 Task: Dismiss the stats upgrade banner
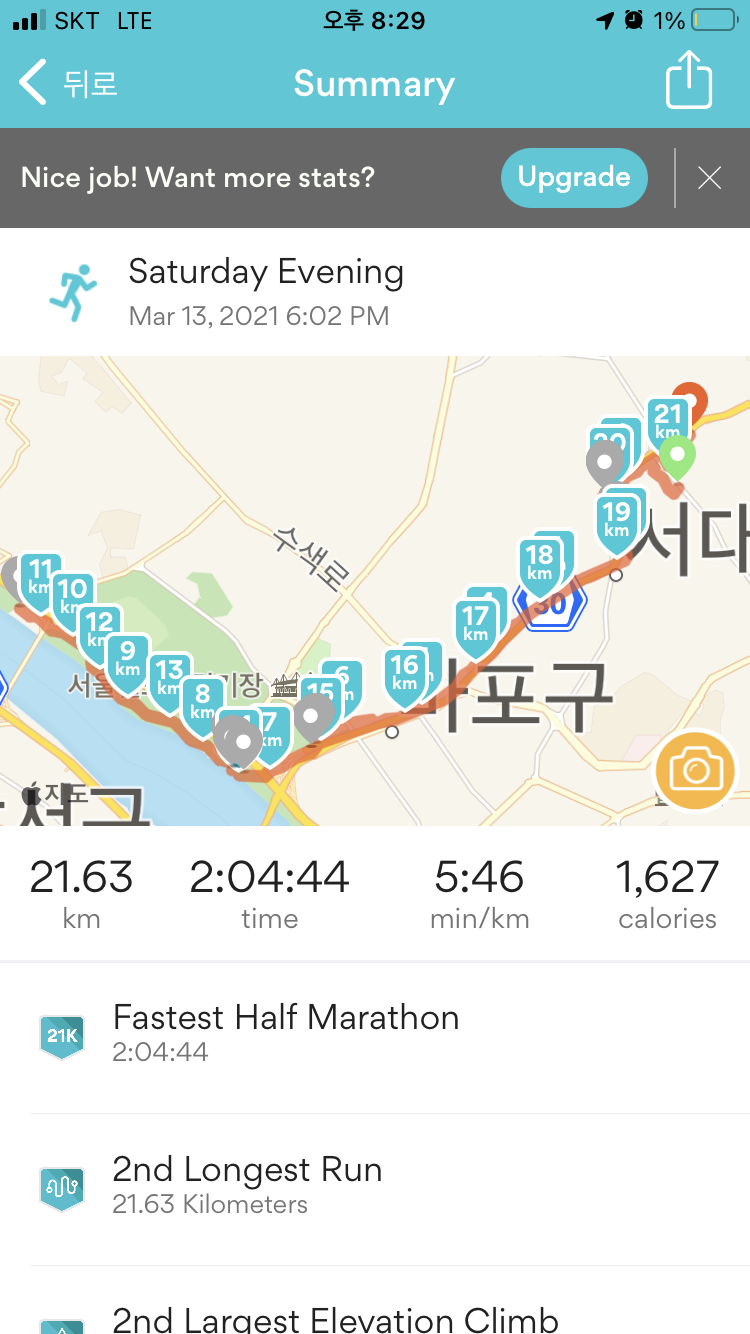point(709,178)
